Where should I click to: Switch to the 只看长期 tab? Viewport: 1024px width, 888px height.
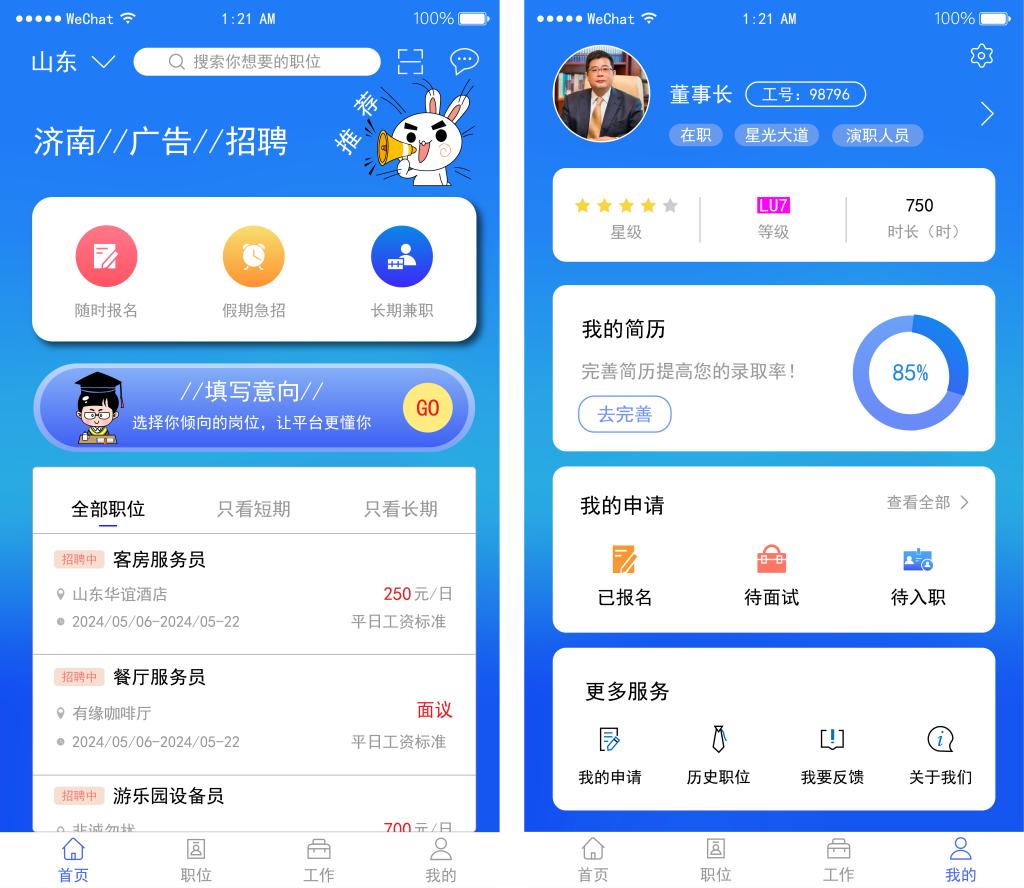(x=401, y=509)
